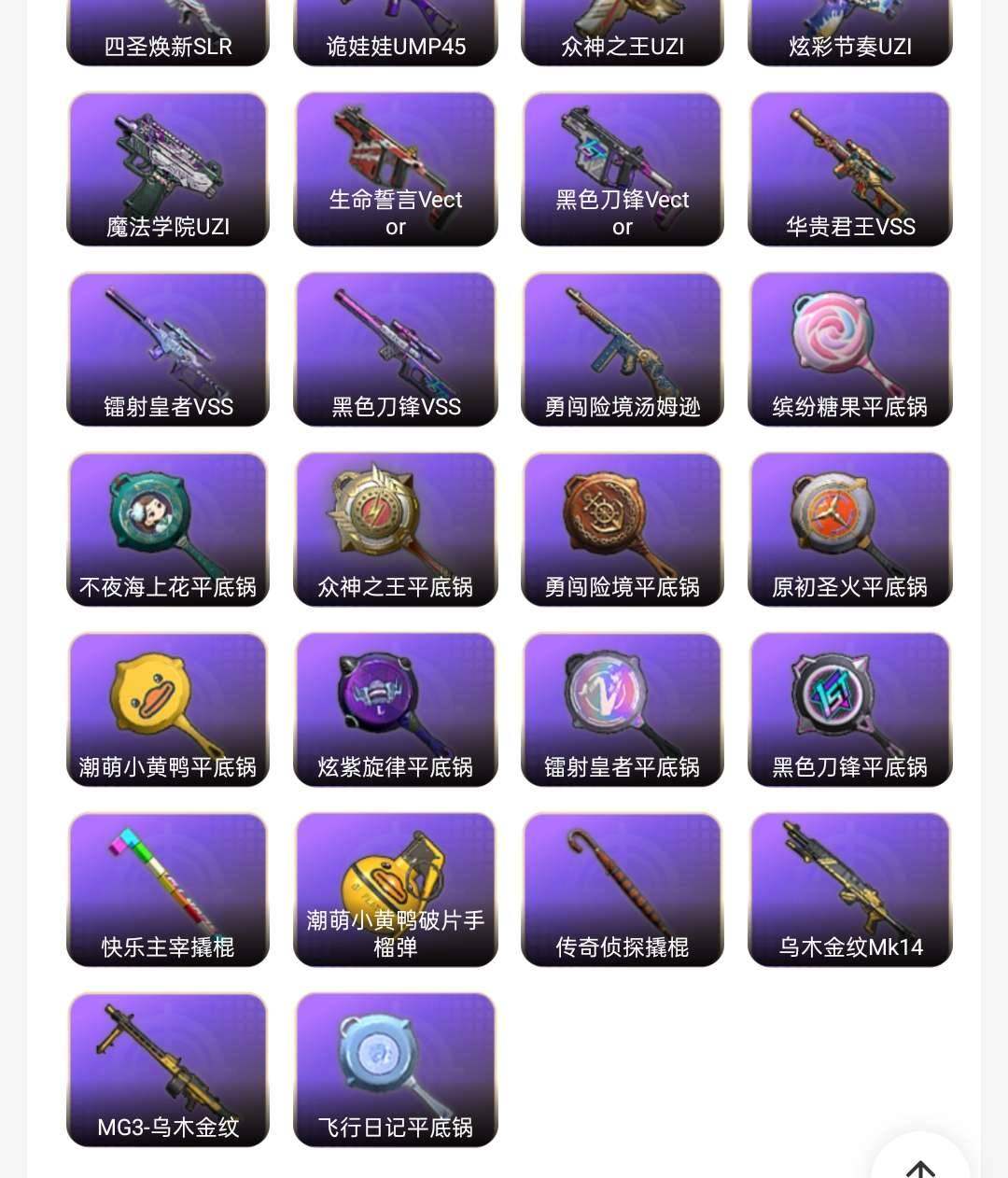Select the 潮萌小黄鸭平底锅 item
The image size is (1008, 1178).
click(x=168, y=709)
